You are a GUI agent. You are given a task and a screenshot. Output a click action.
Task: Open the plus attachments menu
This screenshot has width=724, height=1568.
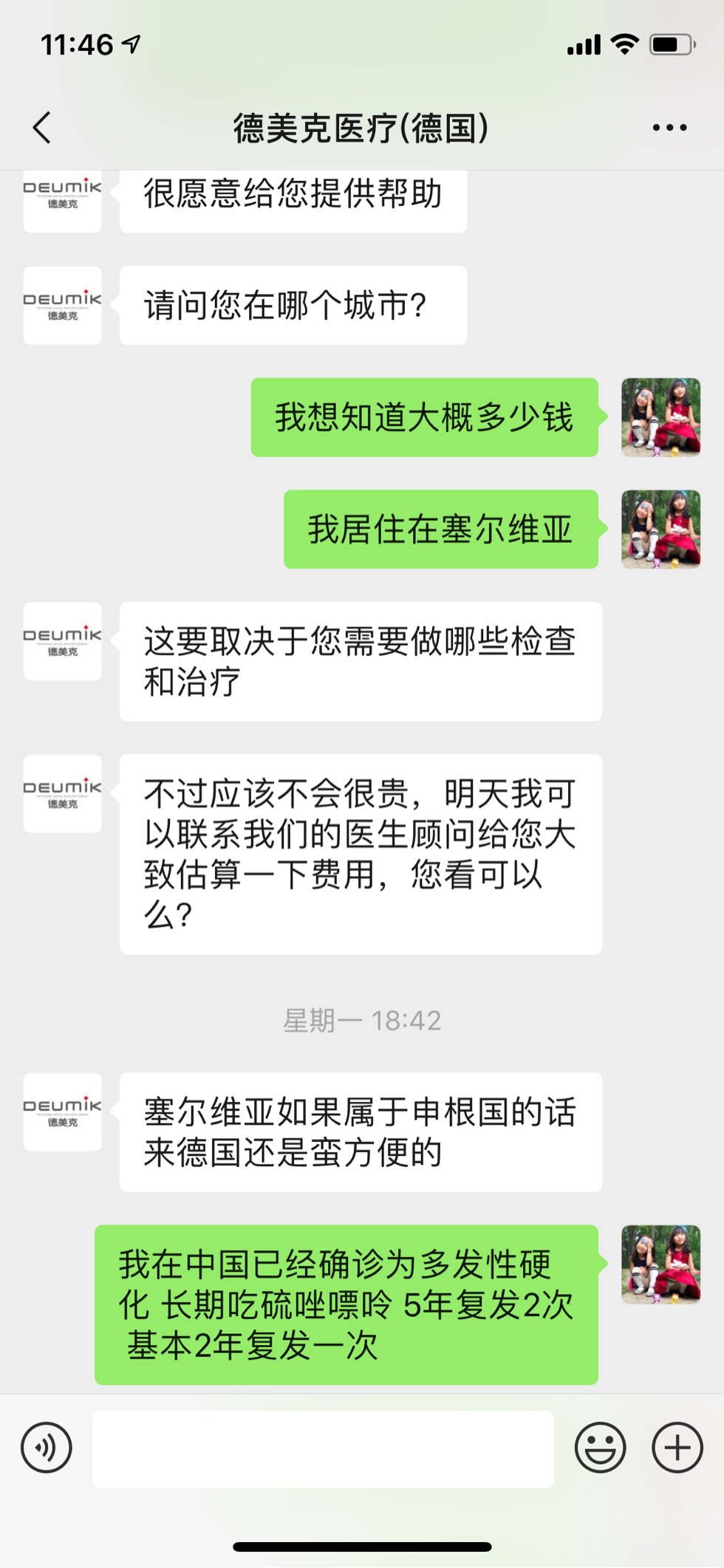click(x=677, y=1448)
